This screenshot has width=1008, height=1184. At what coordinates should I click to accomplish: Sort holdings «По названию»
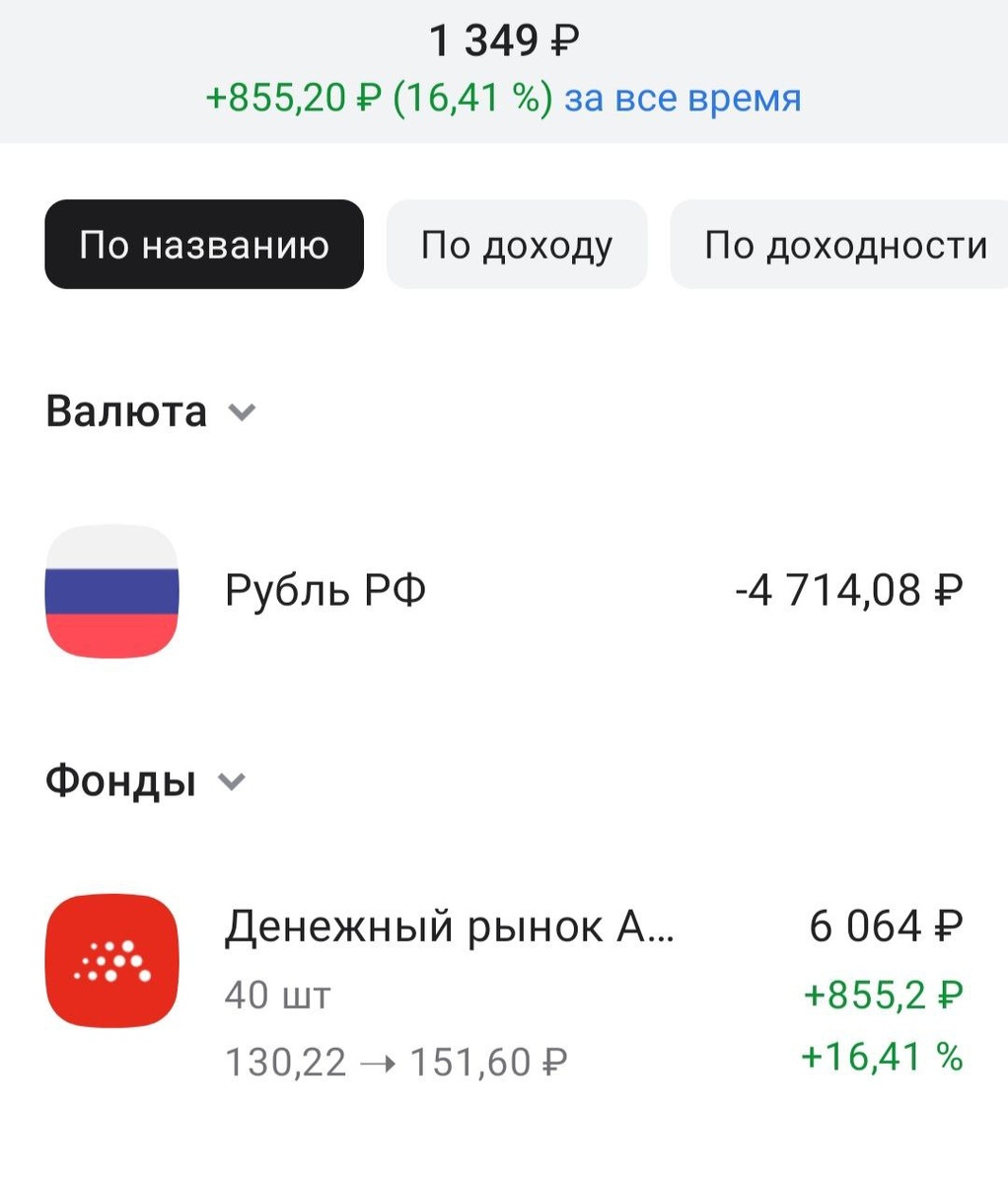204,245
